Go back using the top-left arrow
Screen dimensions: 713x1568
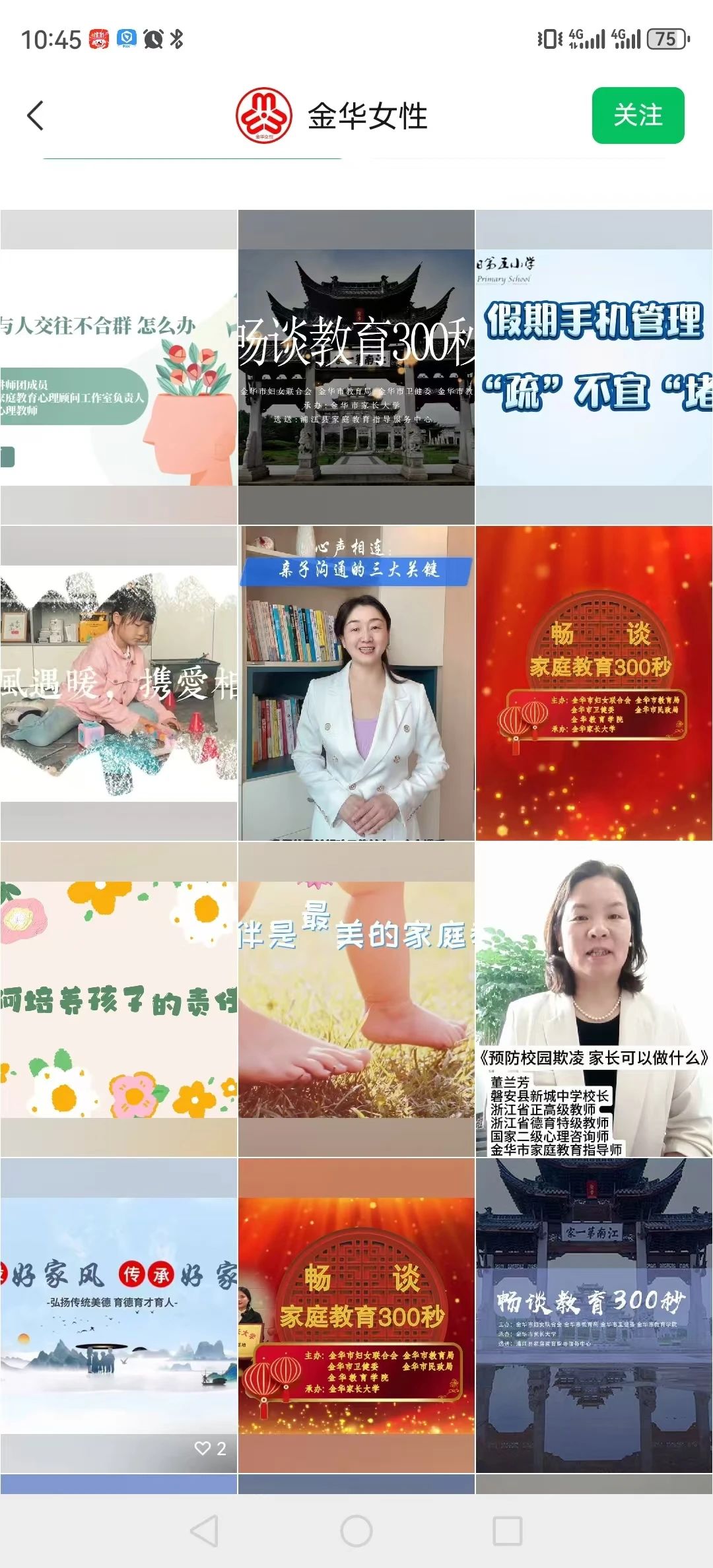pos(36,116)
